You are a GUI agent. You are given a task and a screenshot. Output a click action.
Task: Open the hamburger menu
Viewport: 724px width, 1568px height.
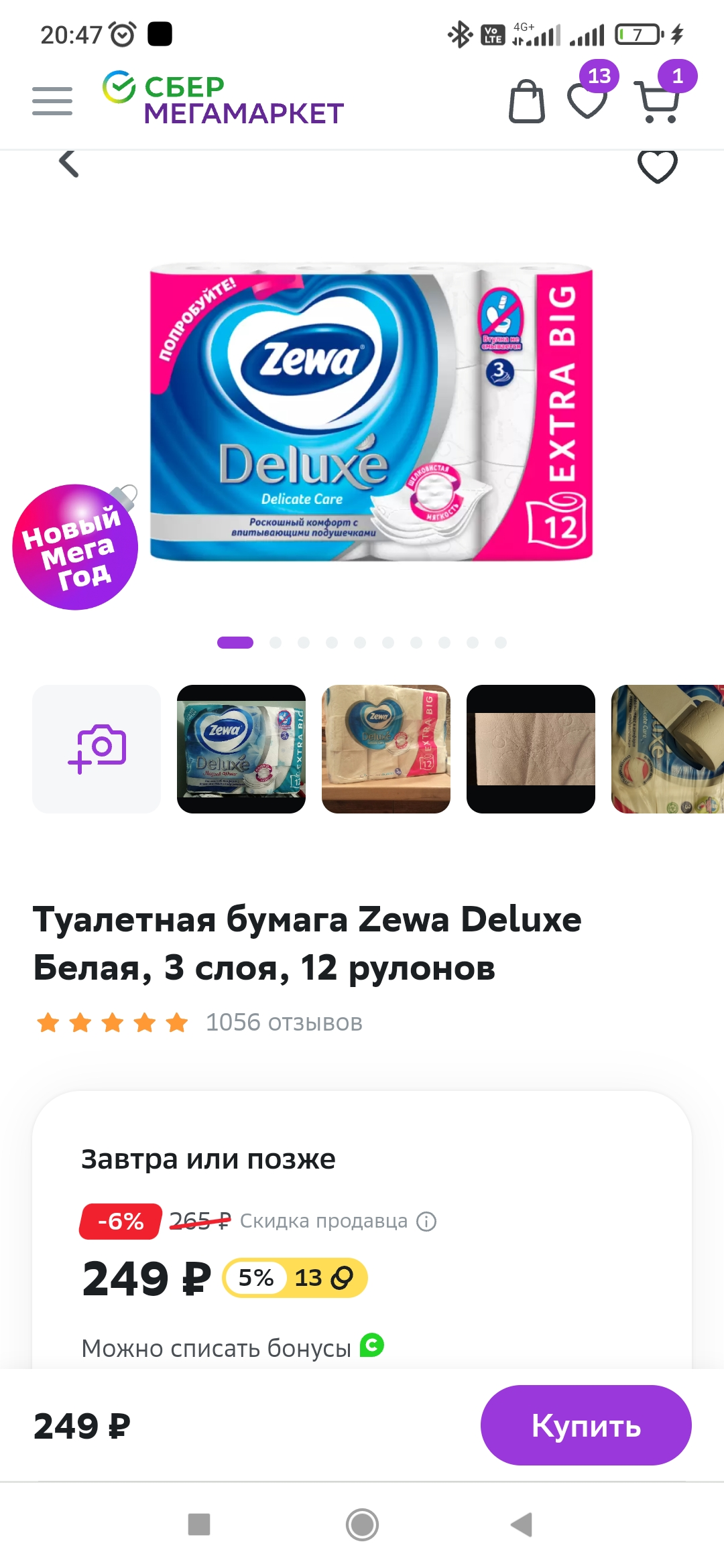[x=52, y=101]
